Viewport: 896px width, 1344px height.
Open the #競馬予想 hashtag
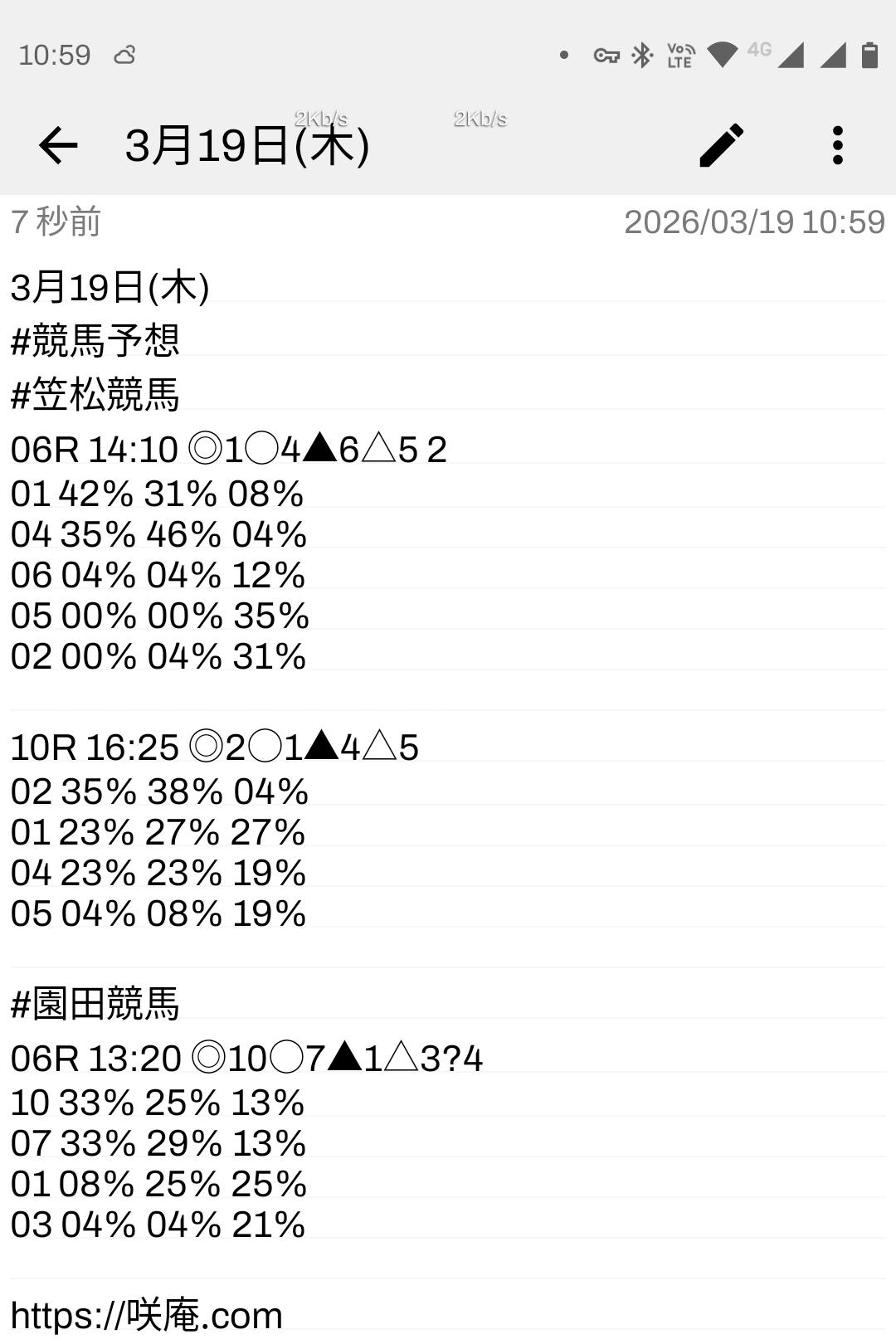95,341
